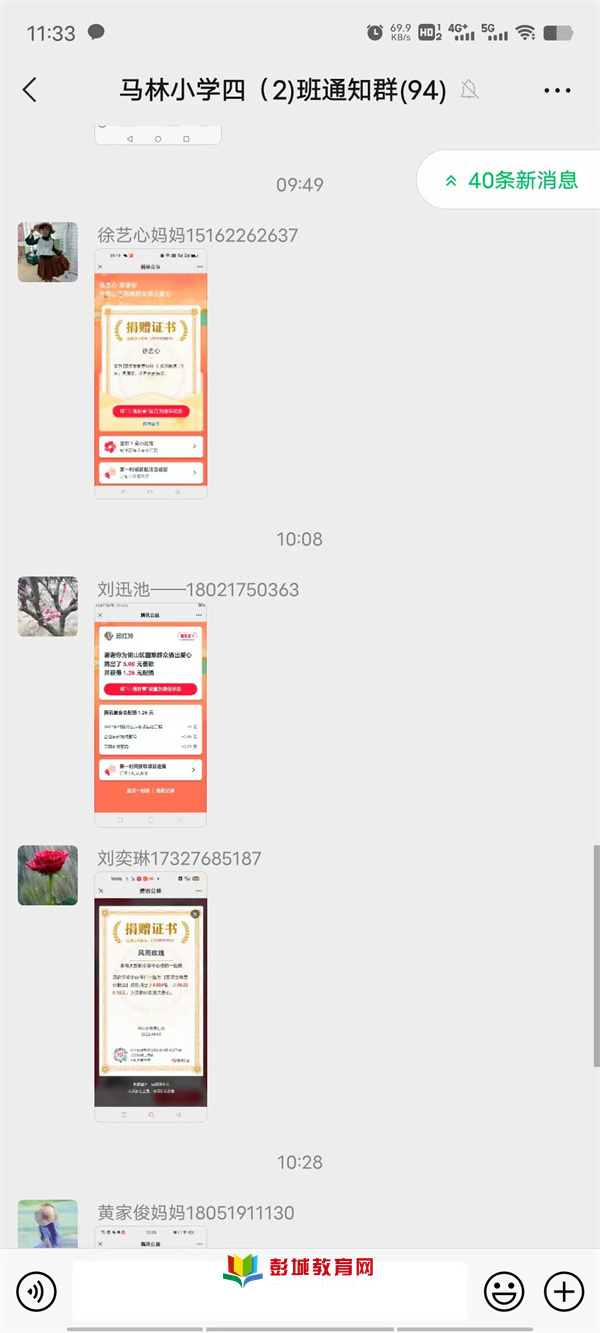Open the group chat overflow menu

tap(557, 90)
